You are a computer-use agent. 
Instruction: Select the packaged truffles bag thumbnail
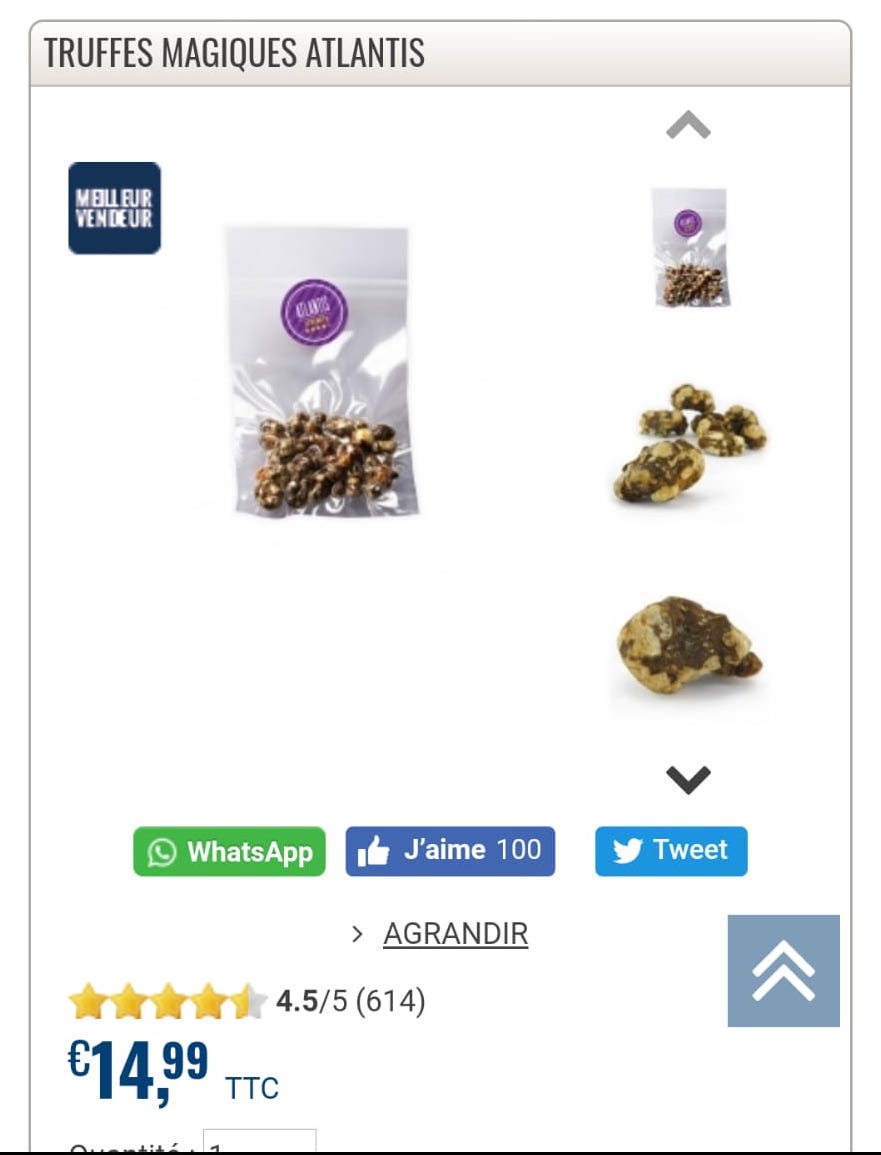pyautogui.click(x=688, y=247)
